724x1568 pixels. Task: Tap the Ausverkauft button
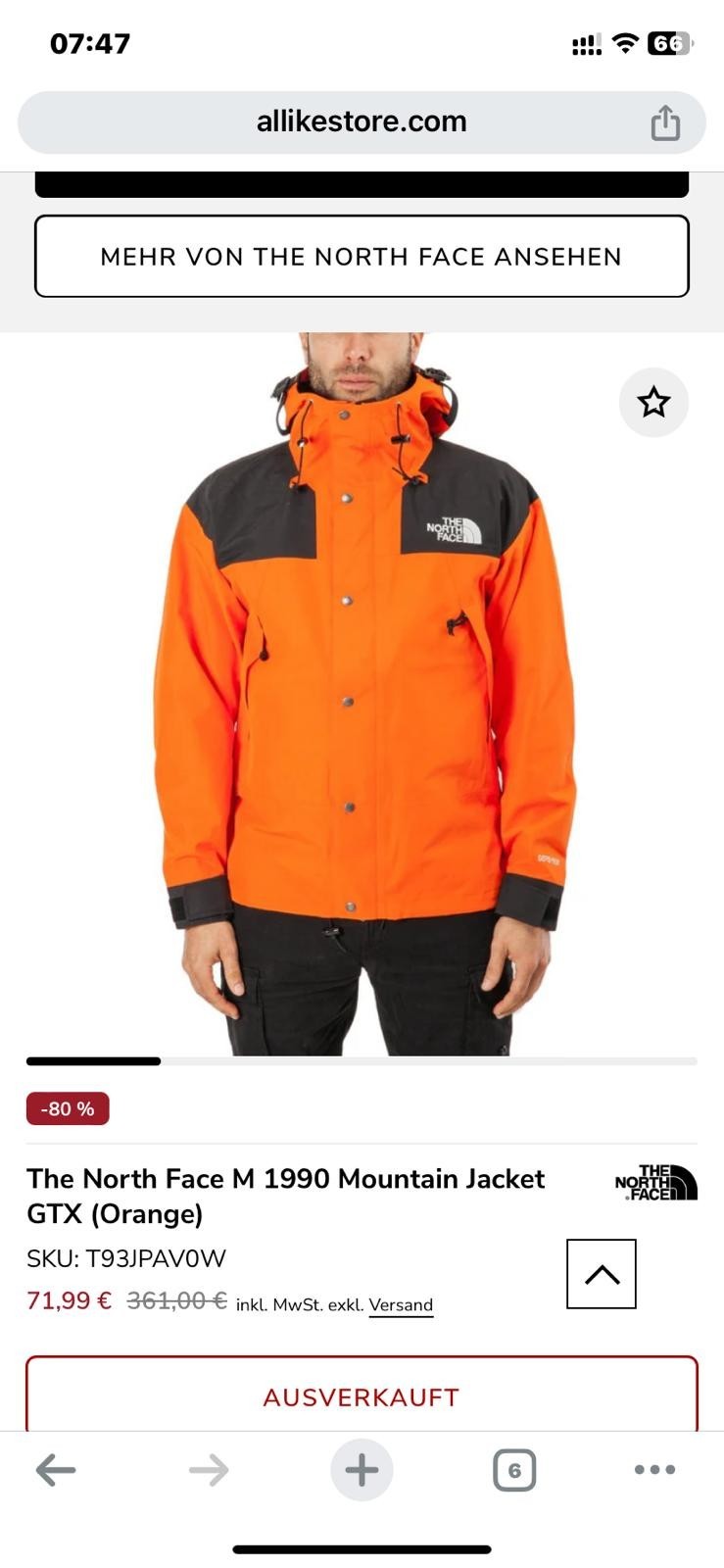pos(362,1396)
